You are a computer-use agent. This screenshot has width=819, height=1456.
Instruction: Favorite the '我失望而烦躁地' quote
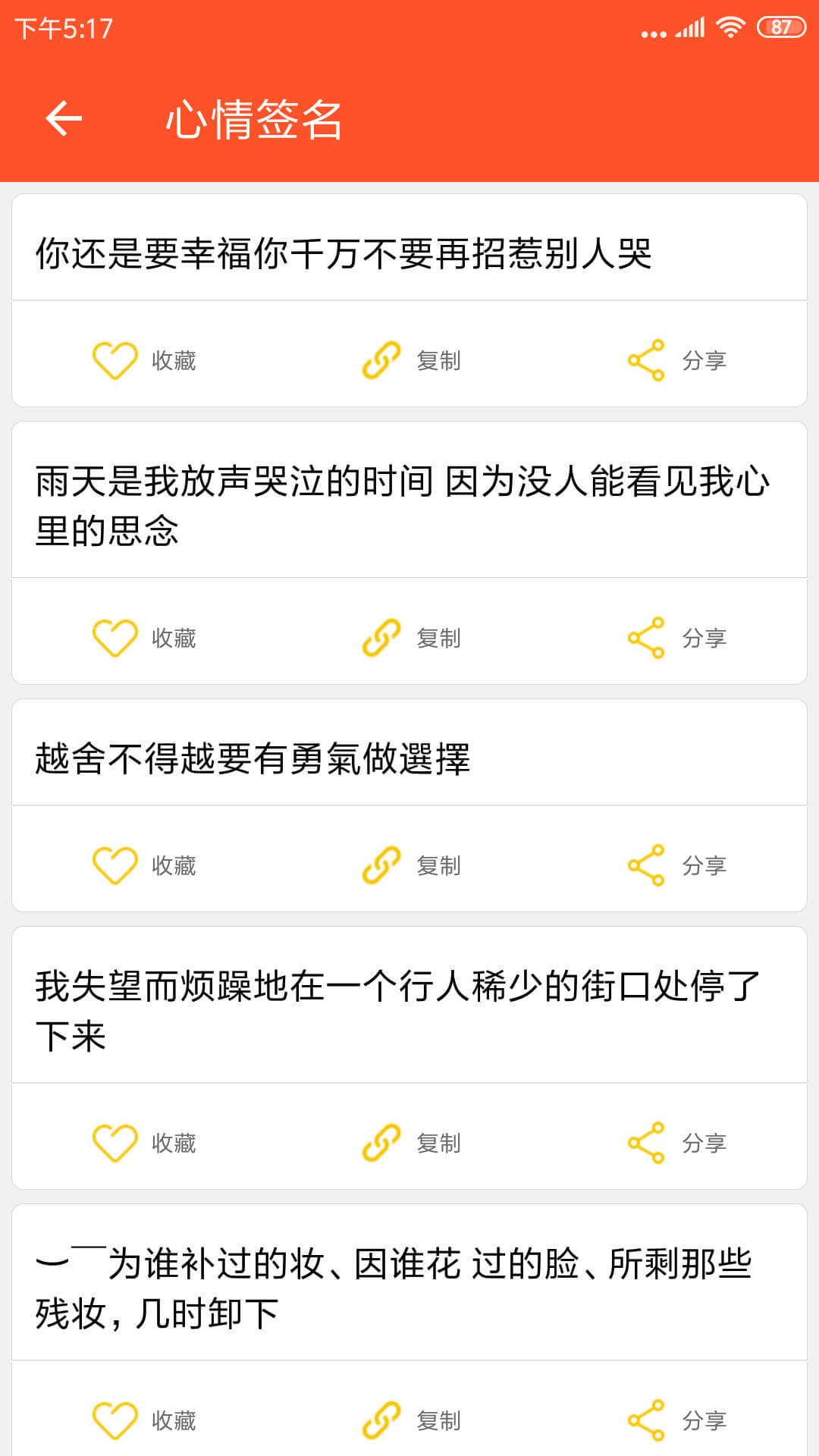(144, 1143)
